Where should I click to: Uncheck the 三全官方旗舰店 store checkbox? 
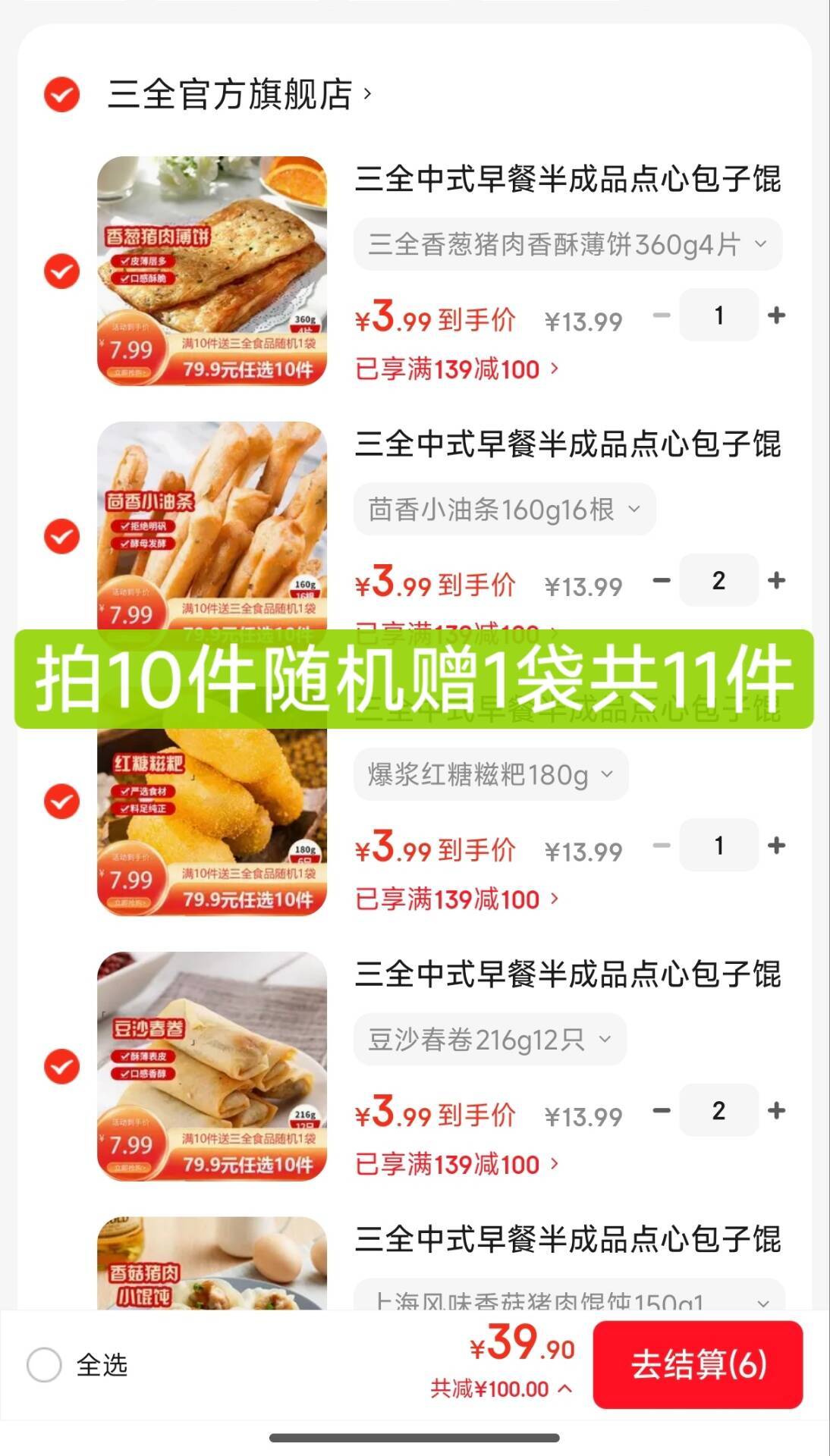[x=61, y=95]
